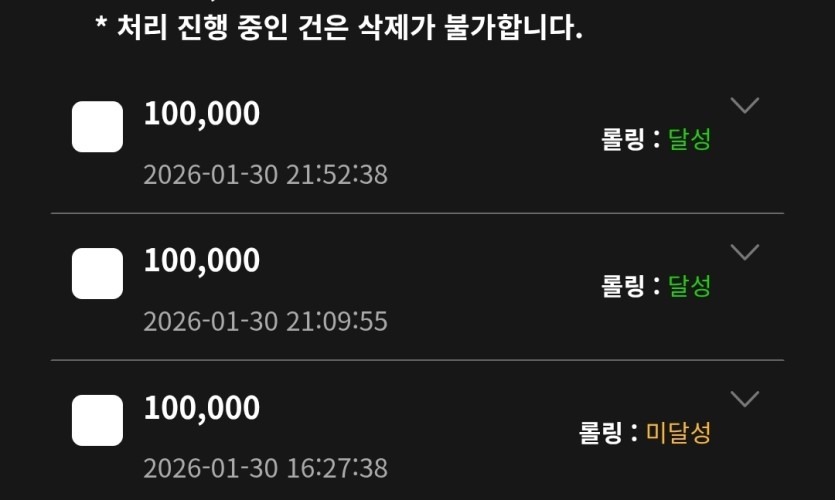Expand details of the 21:52:38 entry
The height and width of the screenshot is (500, 835).
[745, 105]
